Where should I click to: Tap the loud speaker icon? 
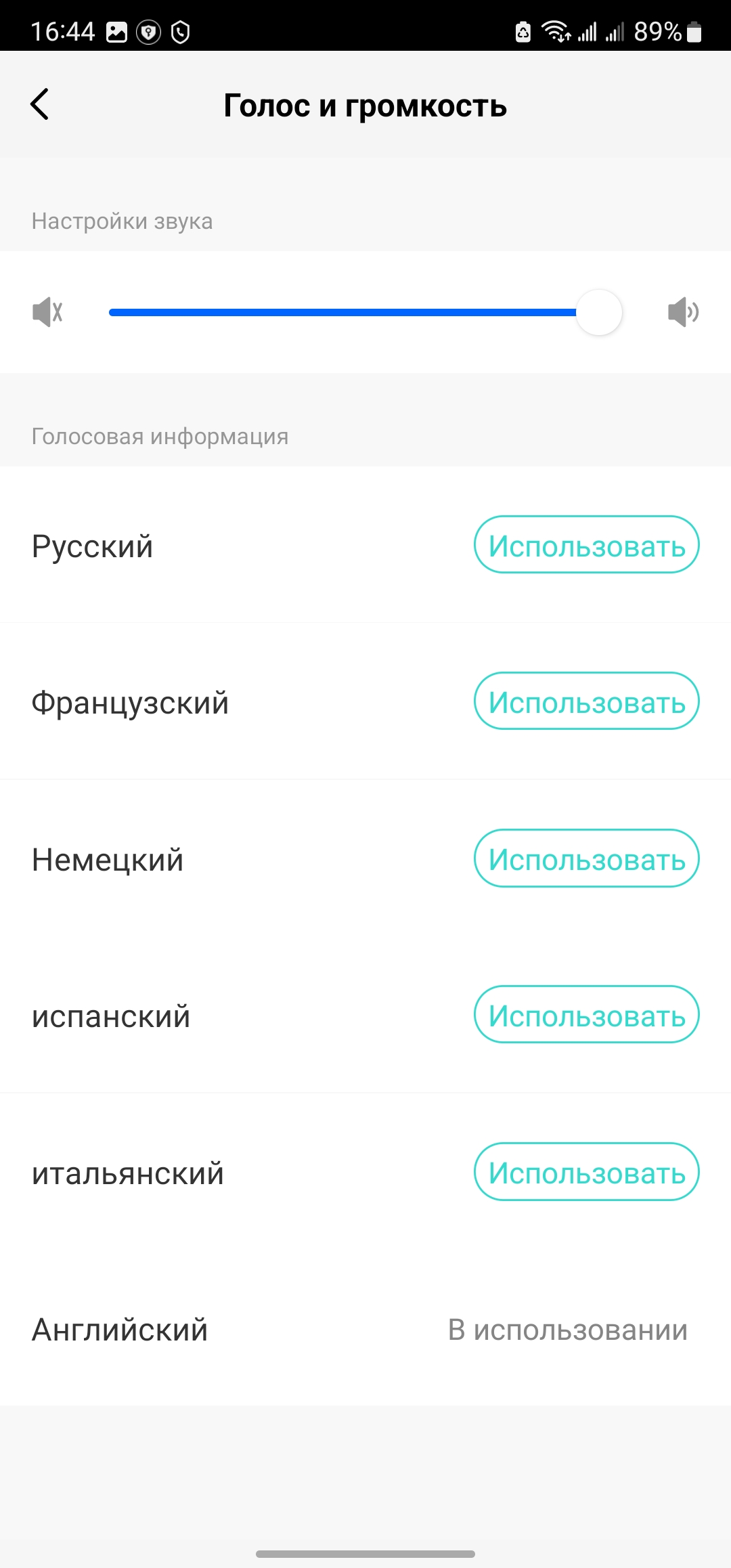coord(683,312)
